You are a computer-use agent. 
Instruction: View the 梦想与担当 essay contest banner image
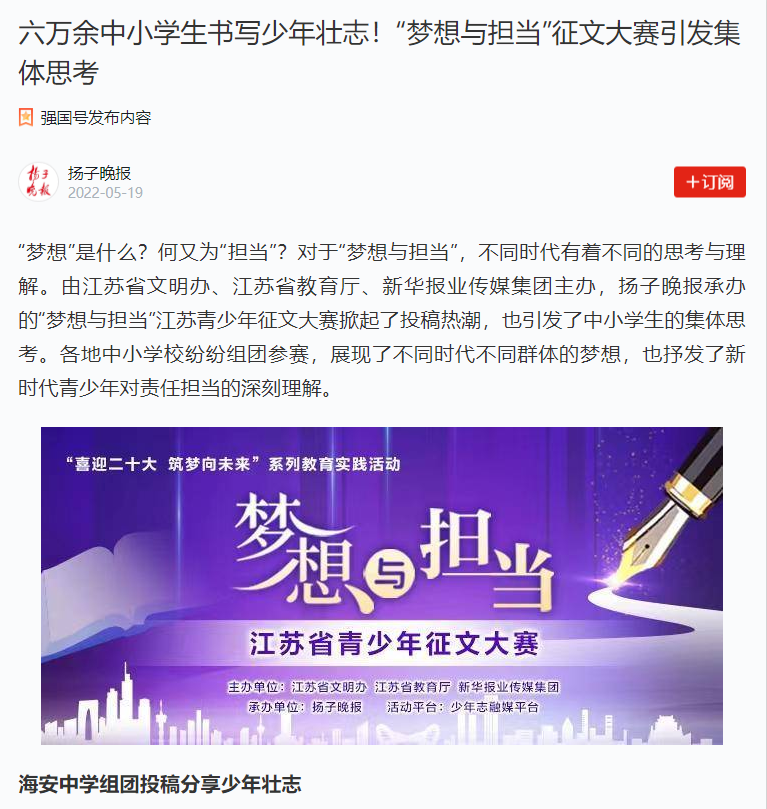tap(381, 585)
